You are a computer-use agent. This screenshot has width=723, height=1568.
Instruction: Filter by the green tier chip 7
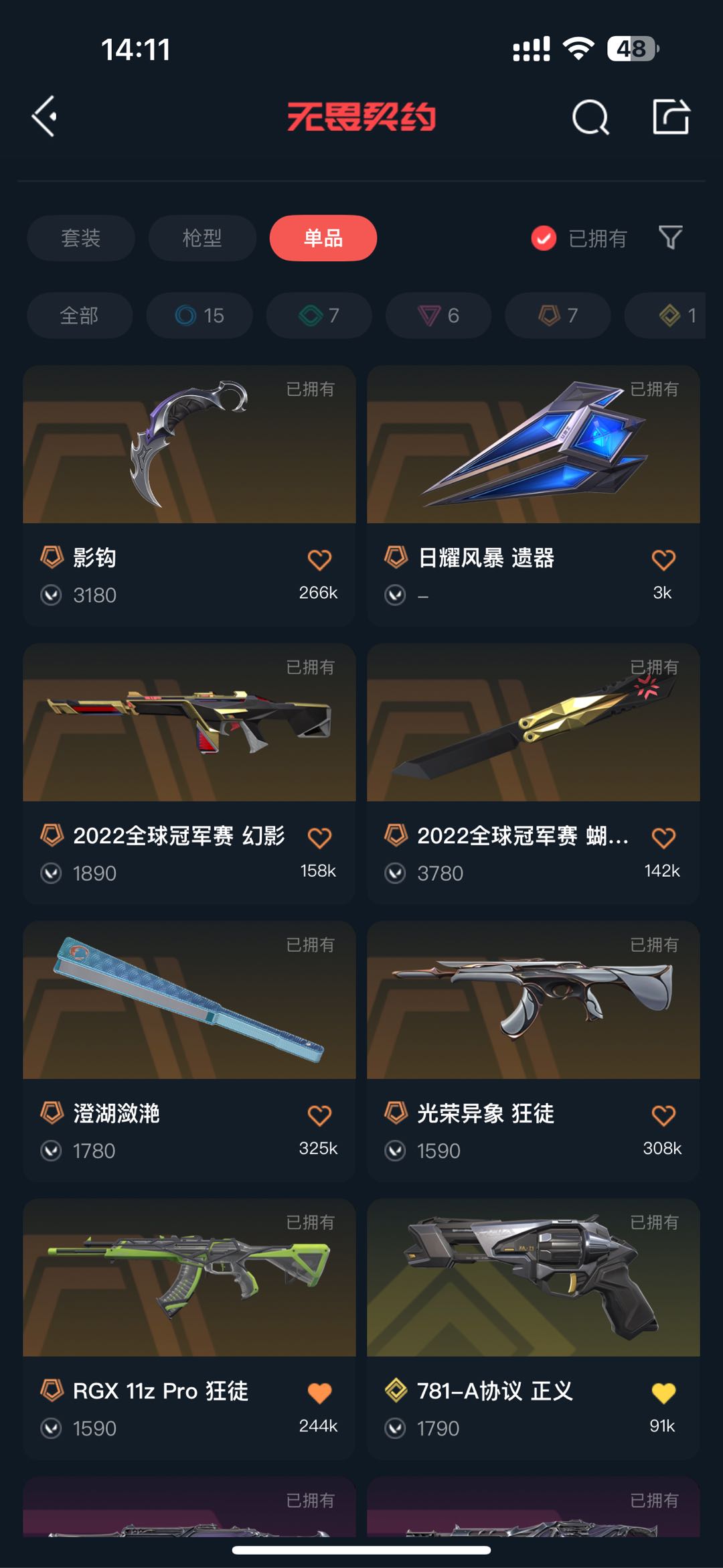tap(319, 315)
